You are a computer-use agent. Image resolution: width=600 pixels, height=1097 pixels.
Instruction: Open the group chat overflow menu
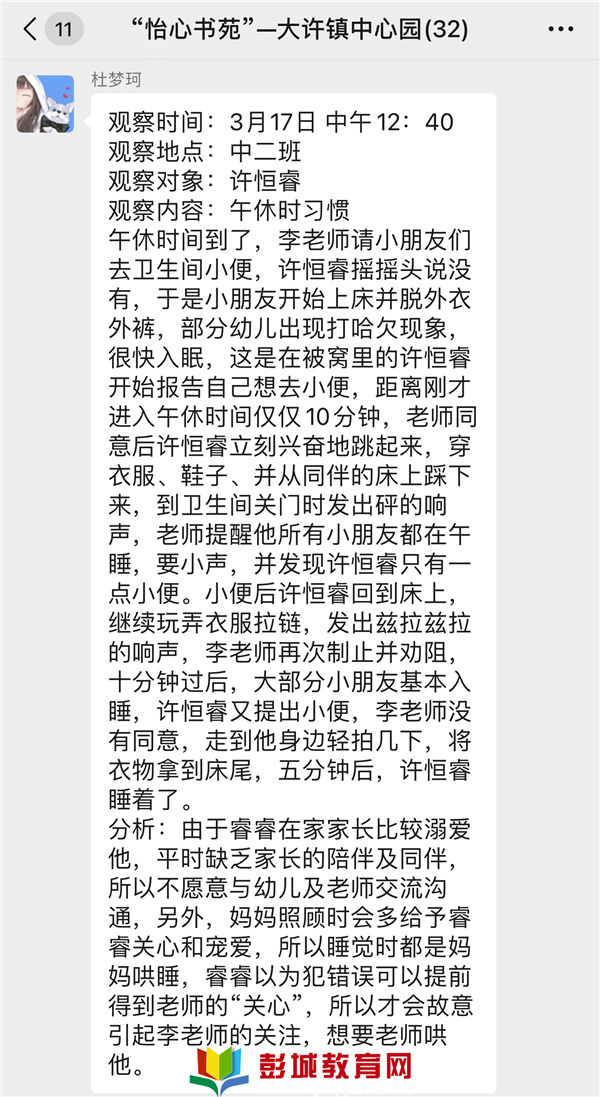pos(560,30)
